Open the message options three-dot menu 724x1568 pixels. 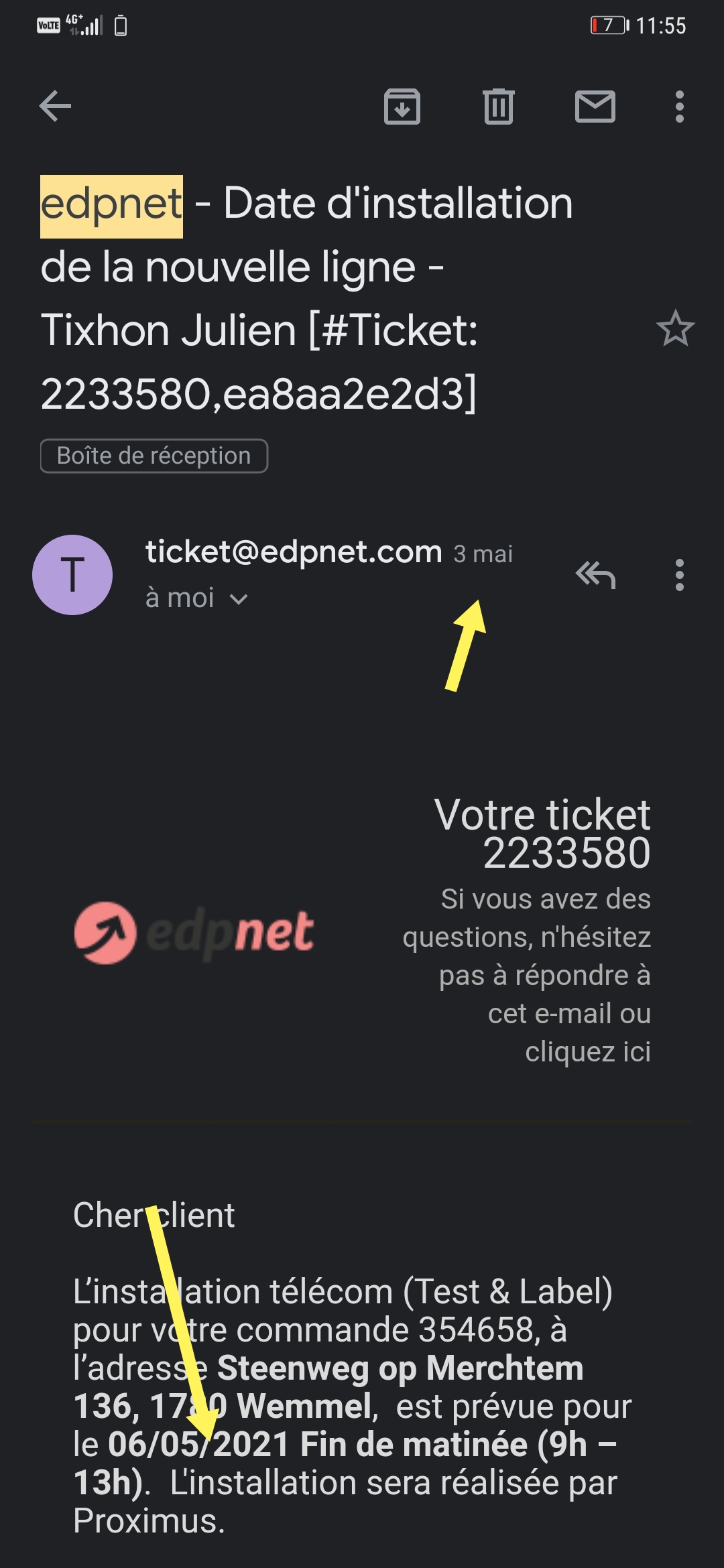[x=680, y=575]
